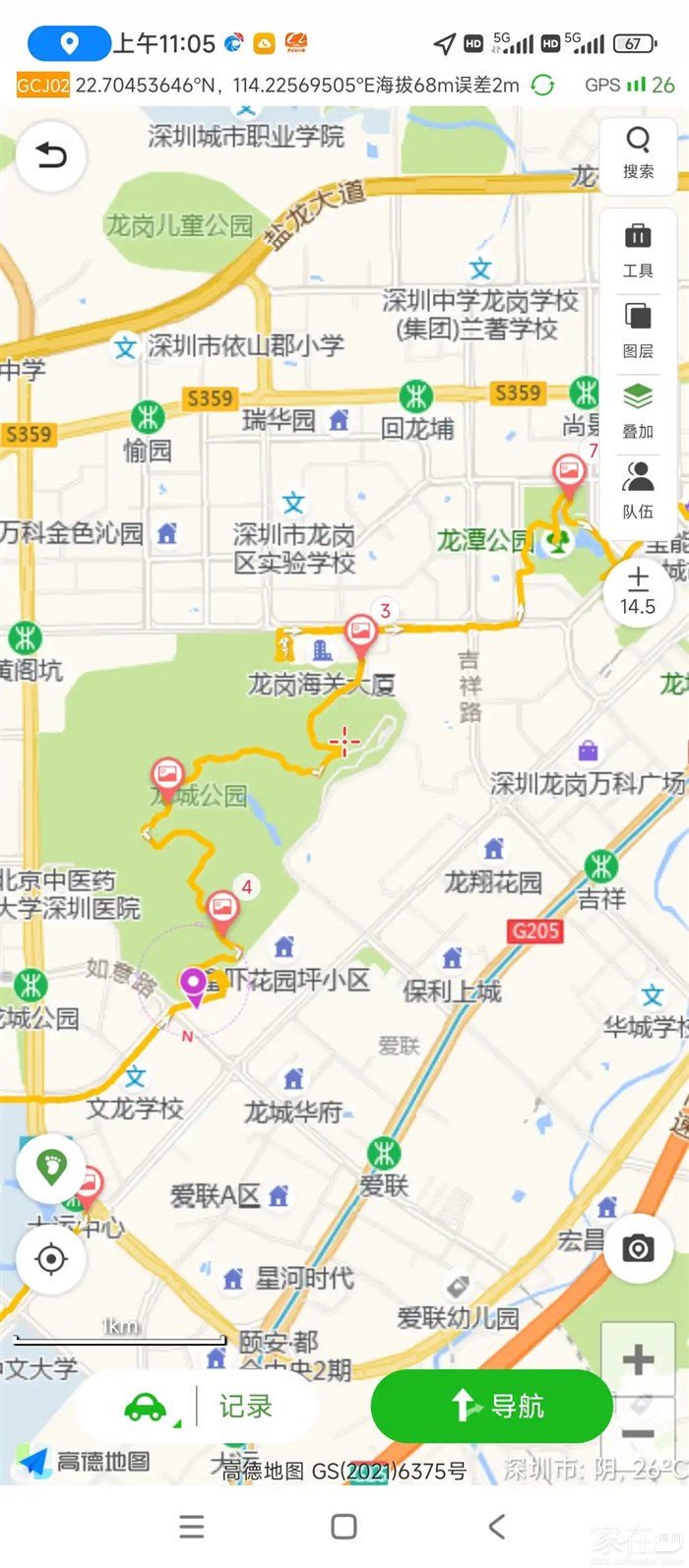Open the footprint track button
Image resolution: width=689 pixels, height=1568 pixels.
point(50,1168)
